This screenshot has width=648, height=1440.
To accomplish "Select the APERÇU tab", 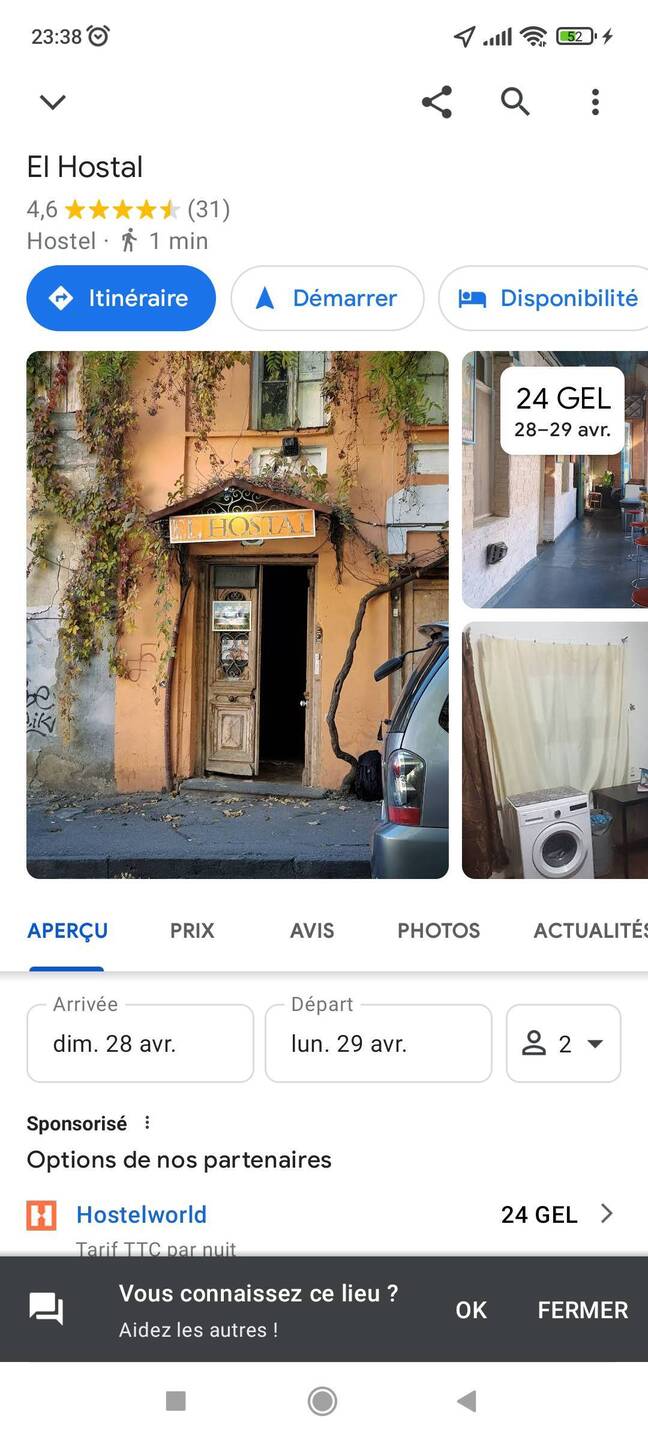I will (67, 930).
